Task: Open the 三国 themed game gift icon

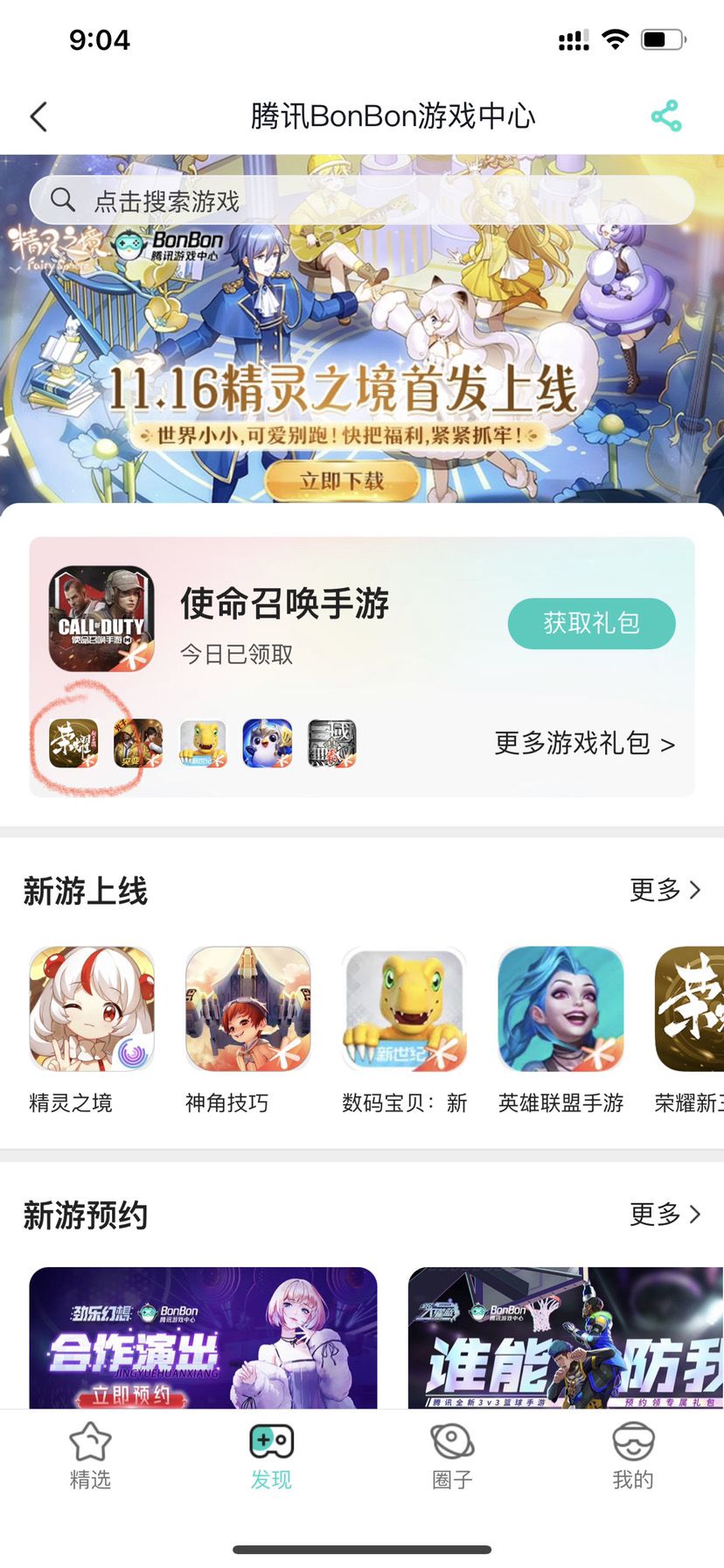Action: pos(331,745)
